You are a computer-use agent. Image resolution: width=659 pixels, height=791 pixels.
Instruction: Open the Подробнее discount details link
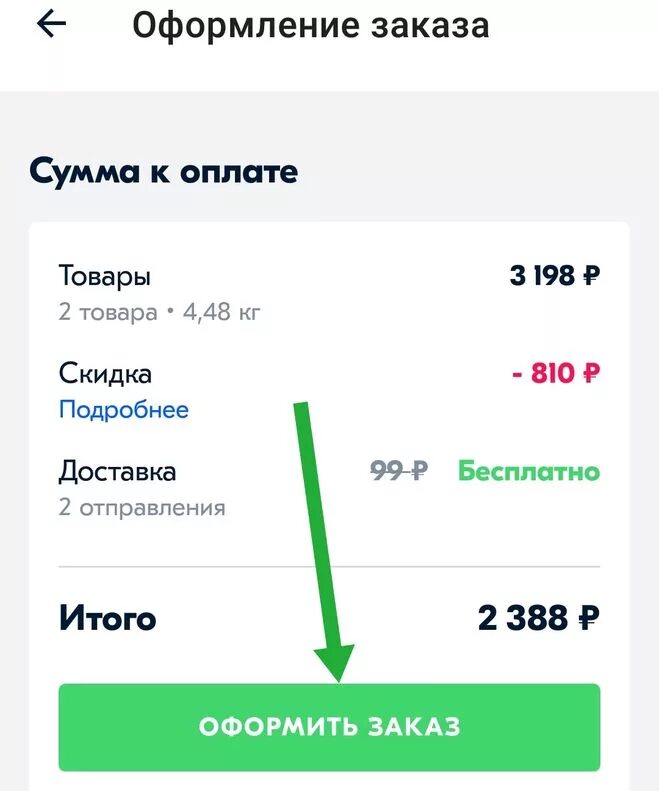pyautogui.click(x=123, y=409)
